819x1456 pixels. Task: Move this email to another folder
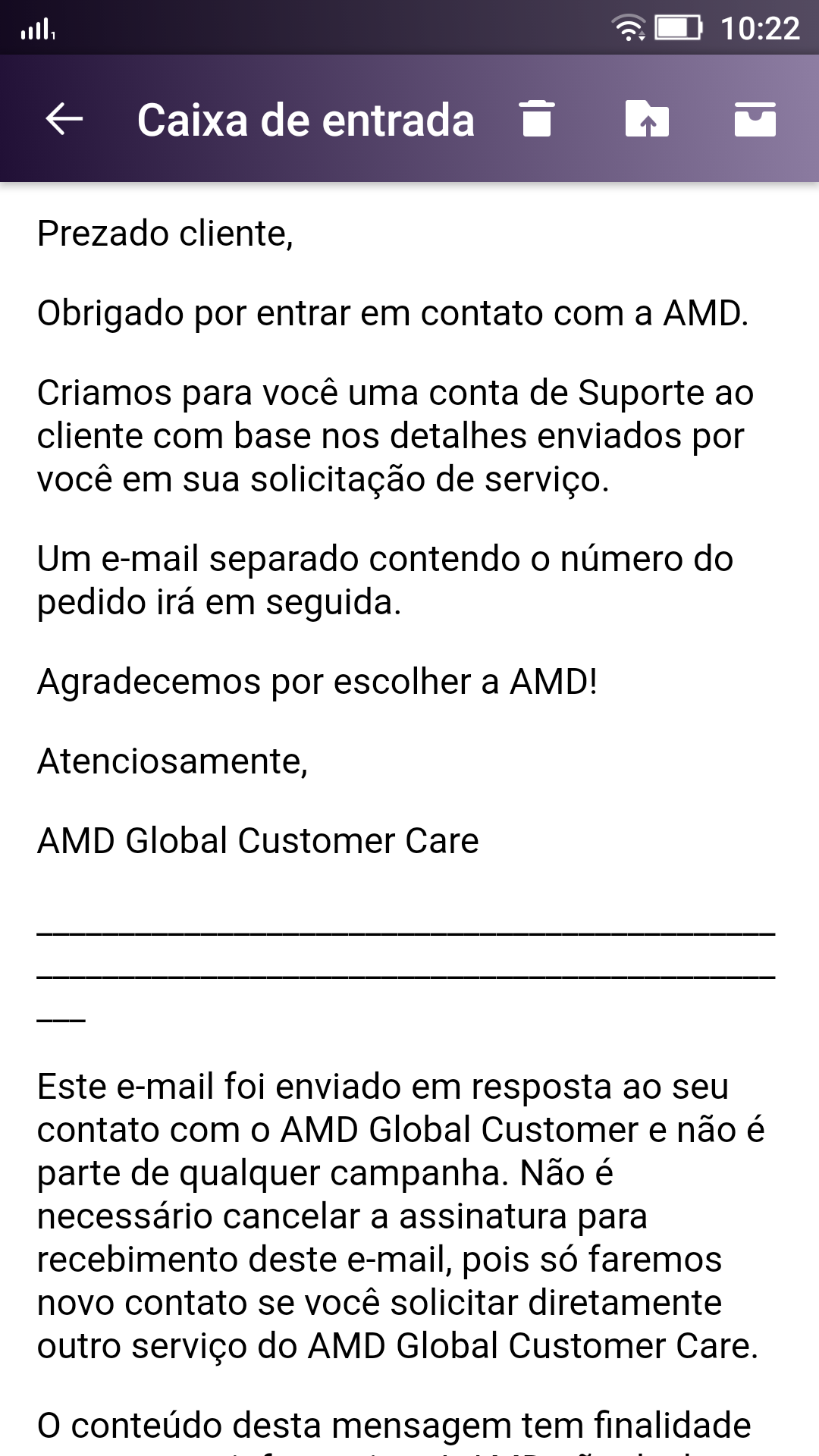tap(647, 118)
